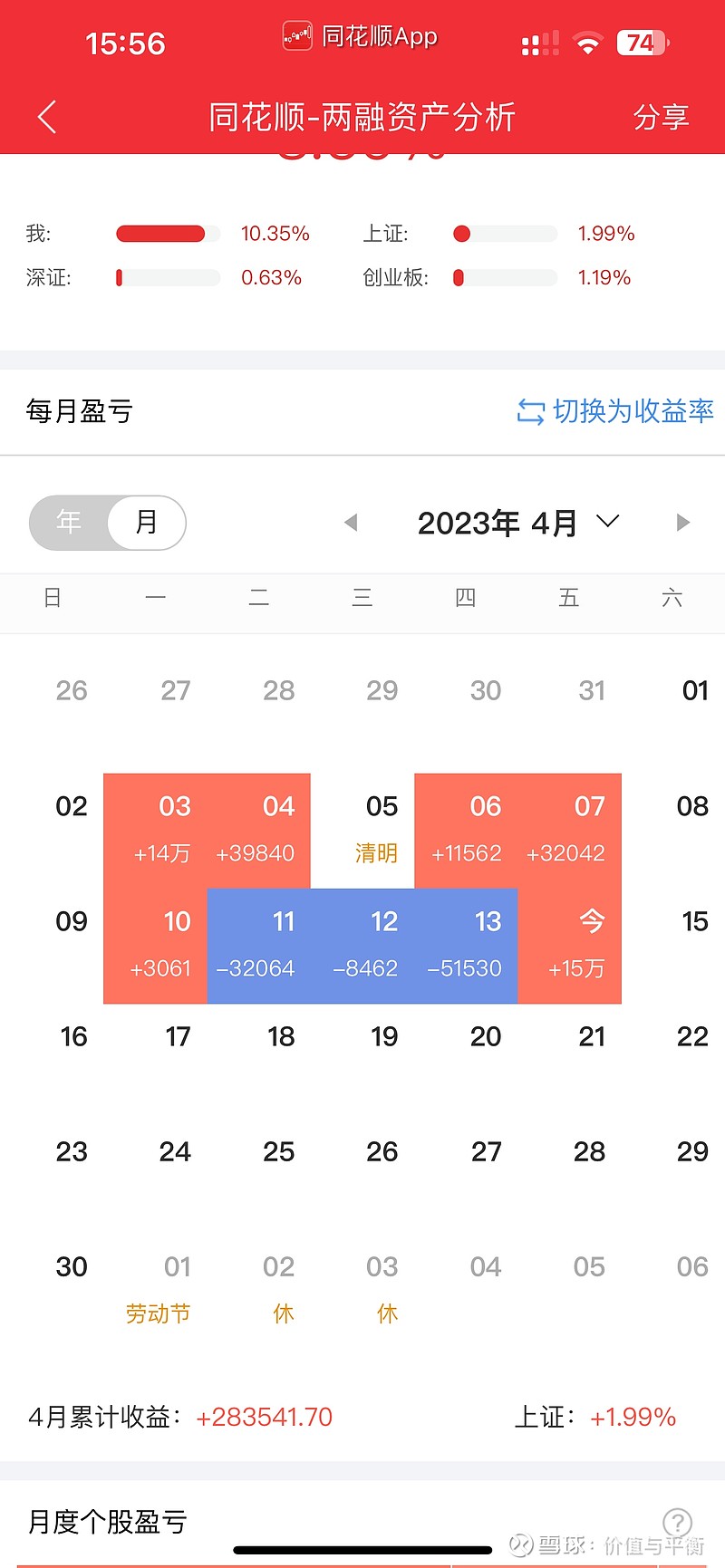Open April 12 showing -8462
The height and width of the screenshot is (1568, 725).
point(362,946)
